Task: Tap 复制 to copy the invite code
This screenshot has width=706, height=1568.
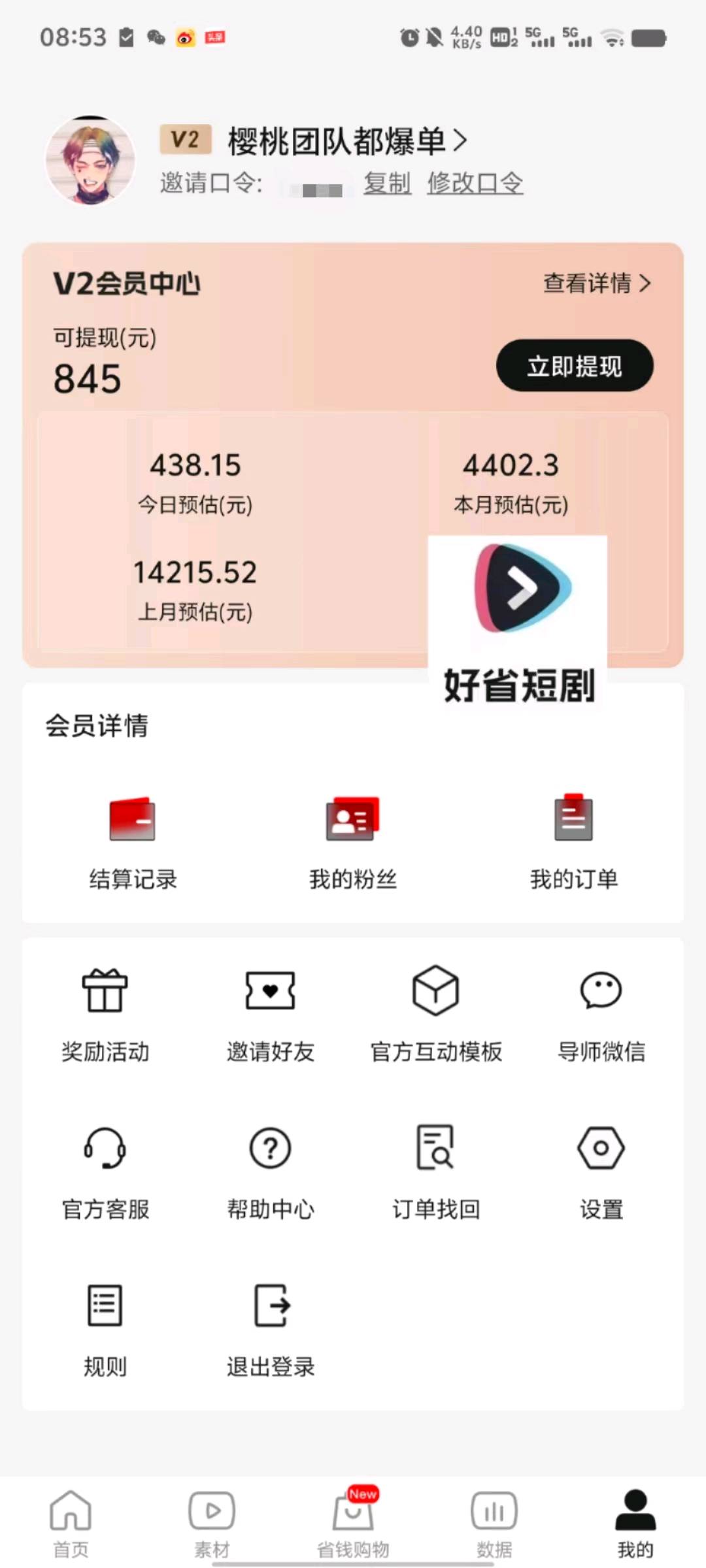Action: (387, 184)
